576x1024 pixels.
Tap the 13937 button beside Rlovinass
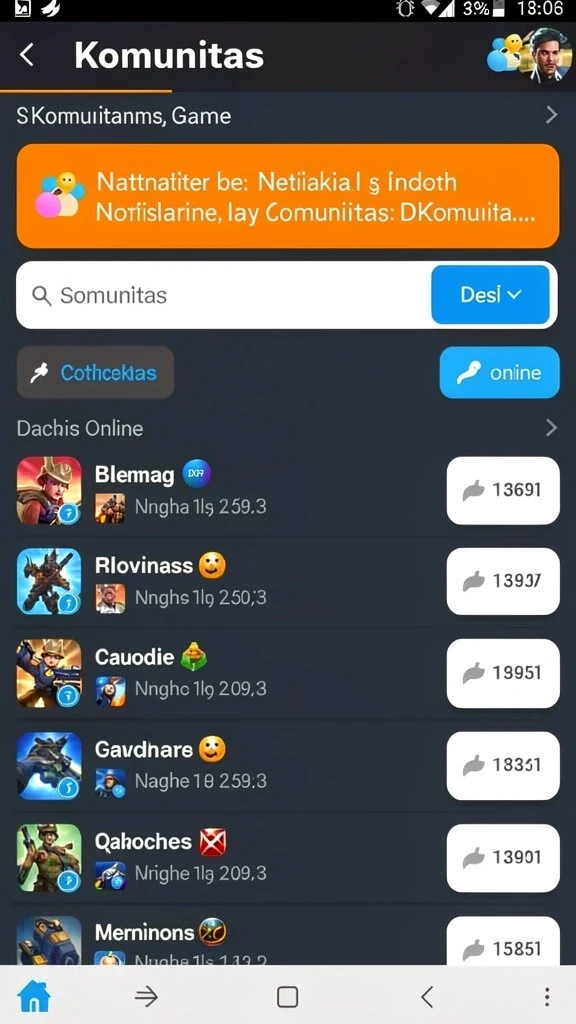click(x=503, y=581)
